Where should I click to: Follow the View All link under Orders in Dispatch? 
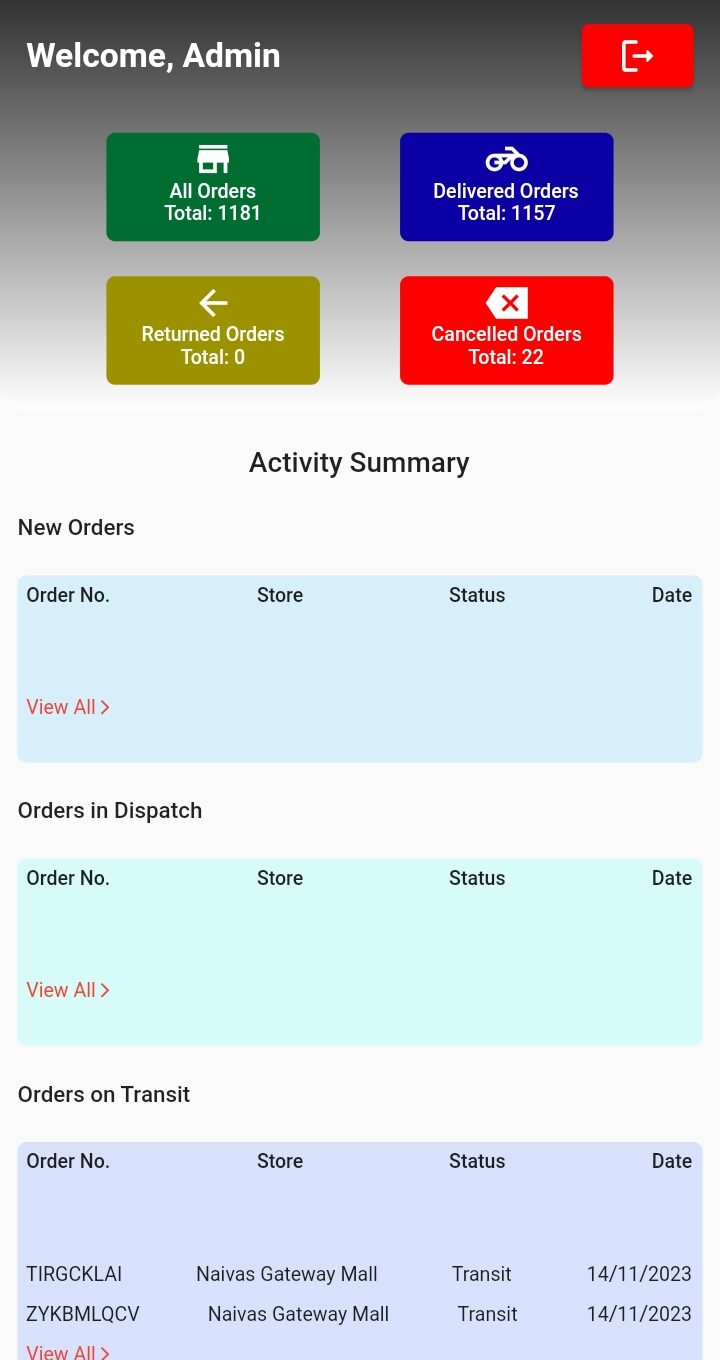(61, 990)
